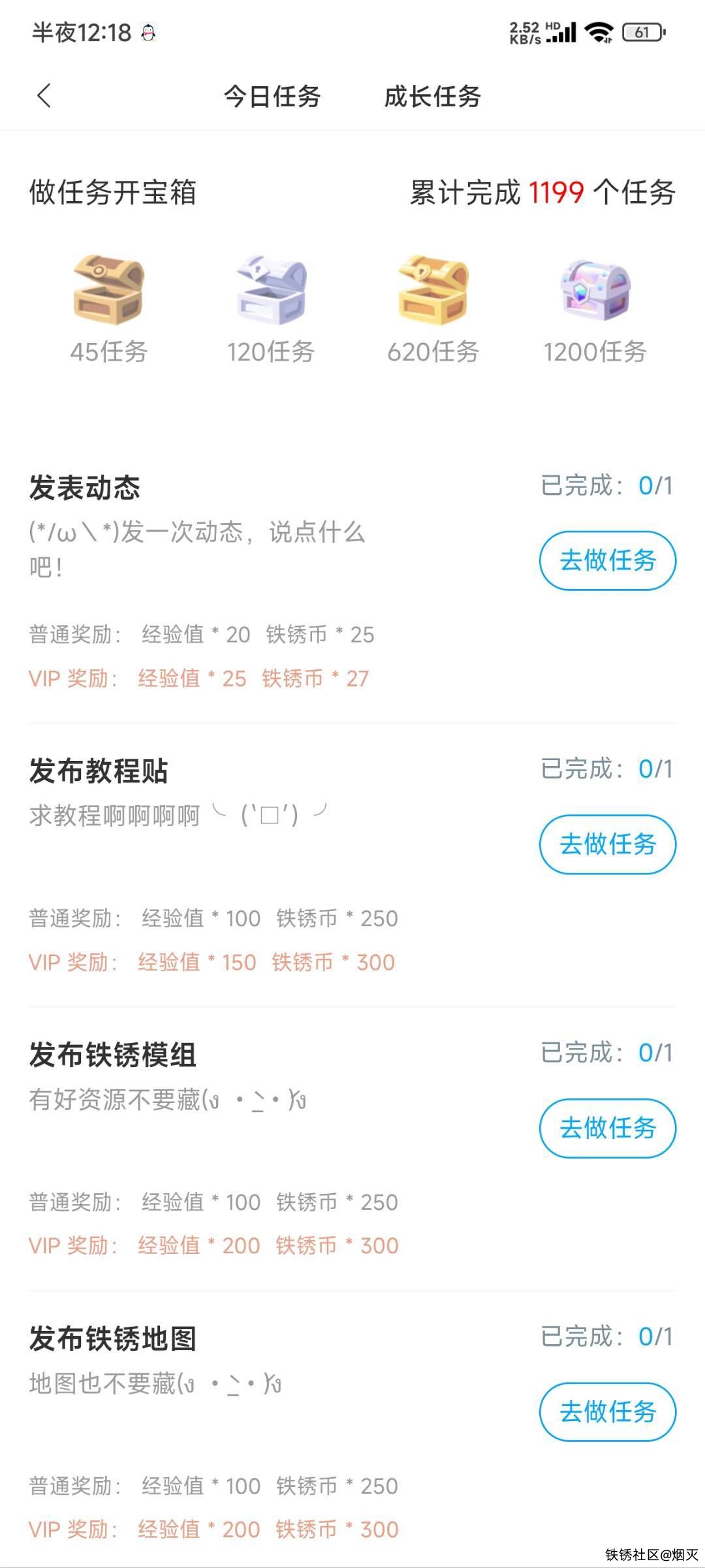This screenshot has height=1568, width=705.
Task: Tap 去做任务 for 发表动态
Action: click(607, 560)
